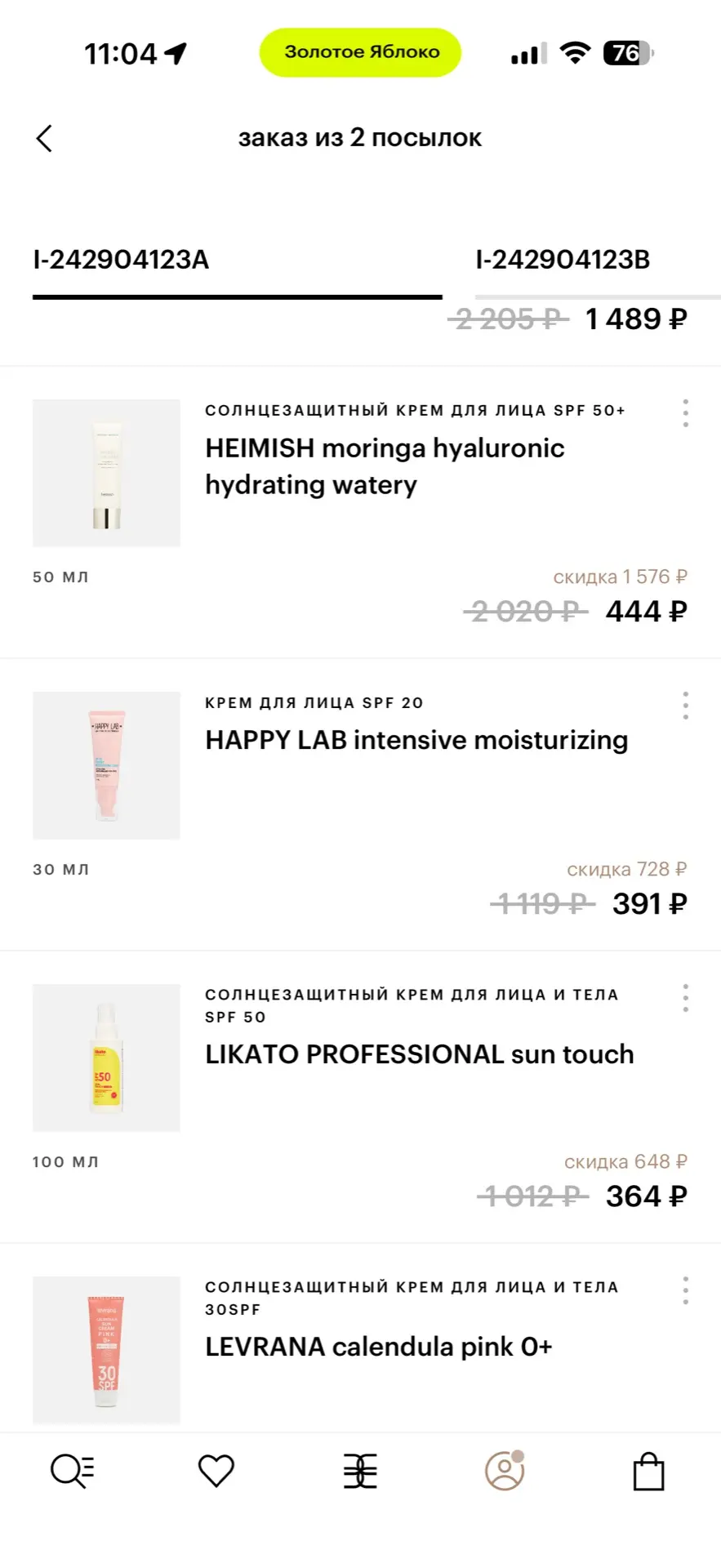Open LIKATO PROFESSIONAL sun touch product
This screenshot has height=1568, width=721.
(x=419, y=1054)
